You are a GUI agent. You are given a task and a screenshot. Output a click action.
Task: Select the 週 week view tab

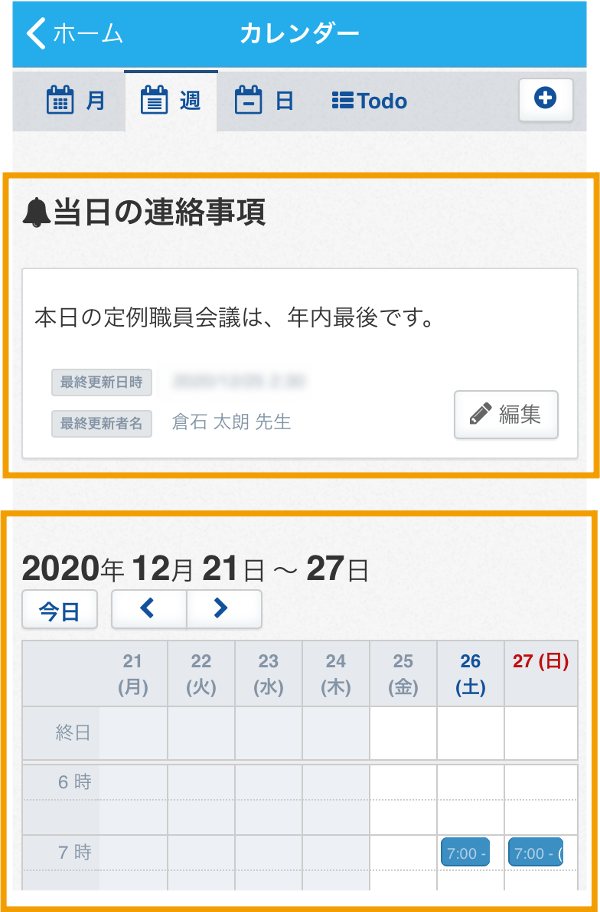(x=170, y=101)
